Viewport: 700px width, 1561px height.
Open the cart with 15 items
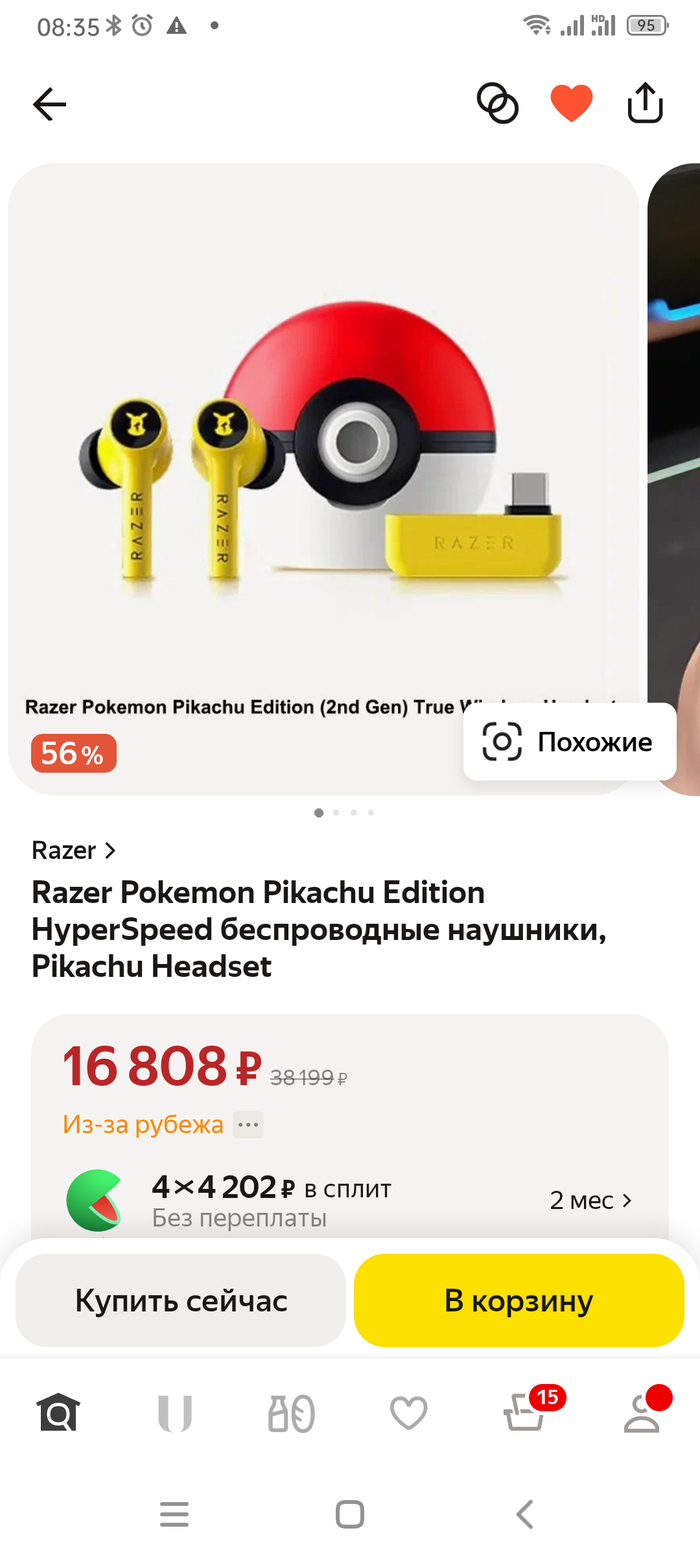click(x=525, y=1413)
